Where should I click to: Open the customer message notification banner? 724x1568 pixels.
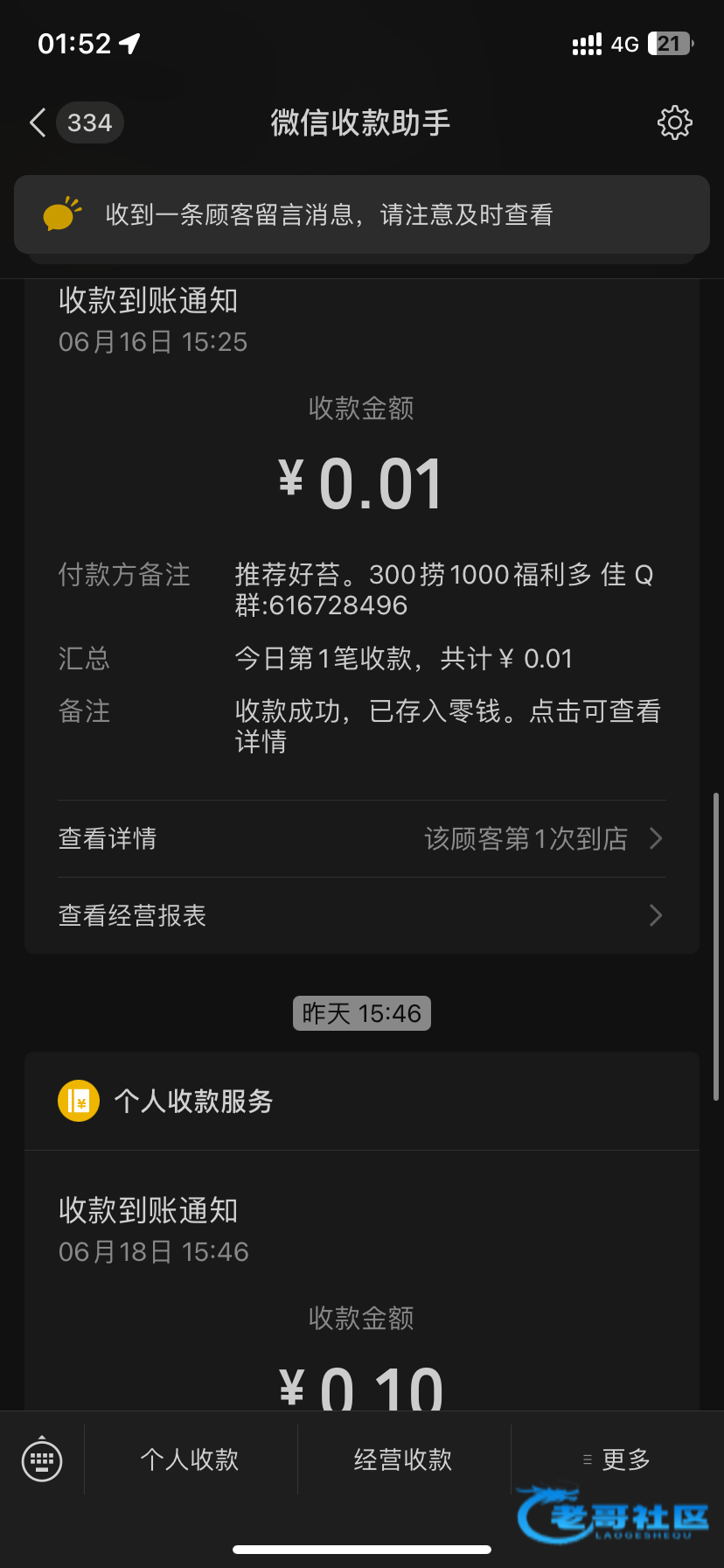[x=362, y=214]
